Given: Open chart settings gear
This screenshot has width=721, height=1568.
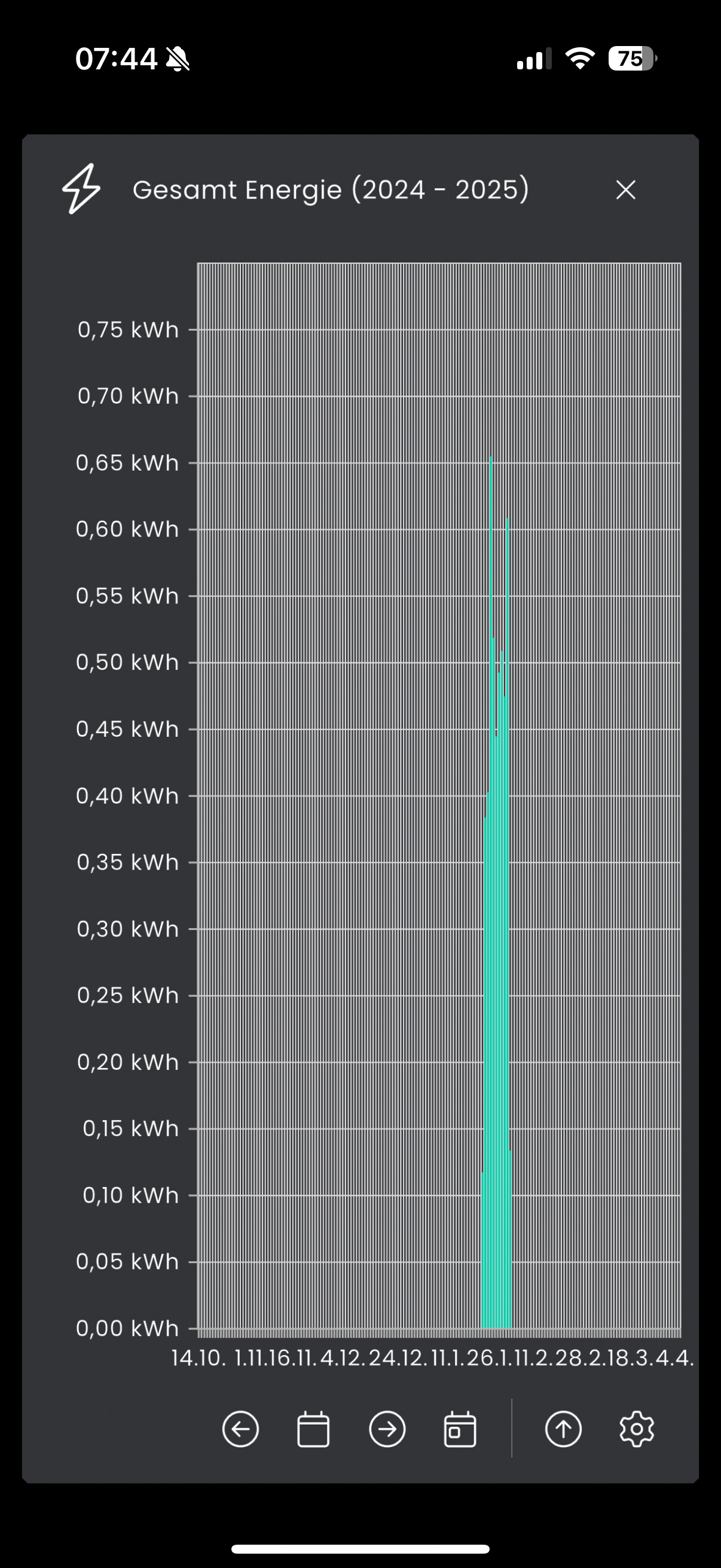Looking at the screenshot, I should pos(637,1429).
